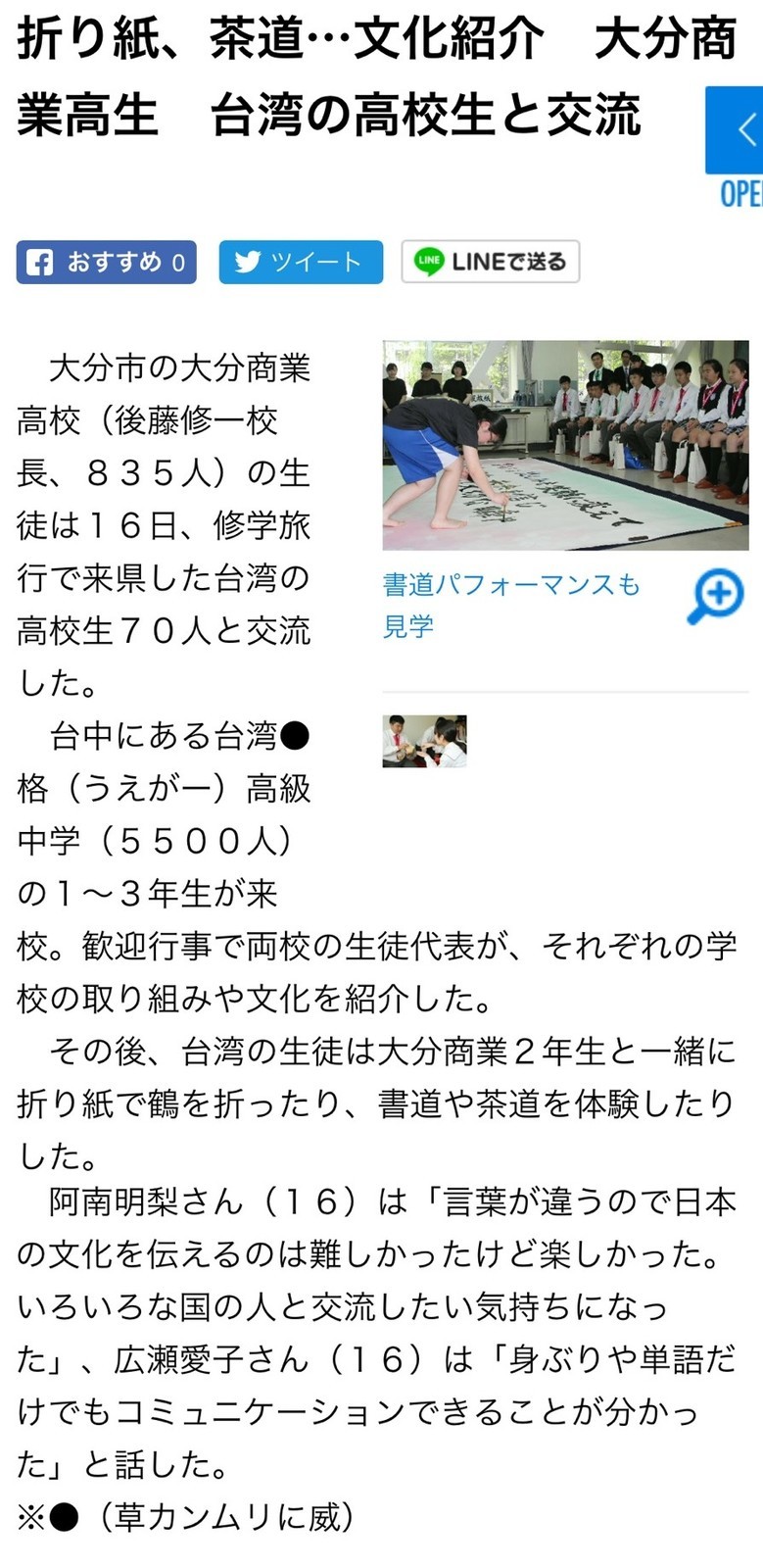Tap the Facebook おすすめ button
Screen dimensions: 763x1568
[x=106, y=262]
